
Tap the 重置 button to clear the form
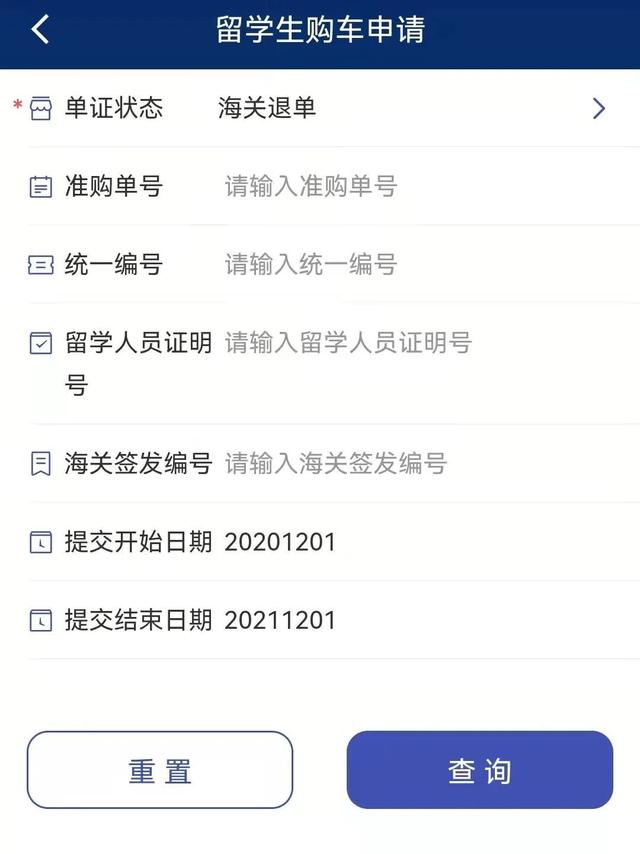pyautogui.click(x=160, y=770)
